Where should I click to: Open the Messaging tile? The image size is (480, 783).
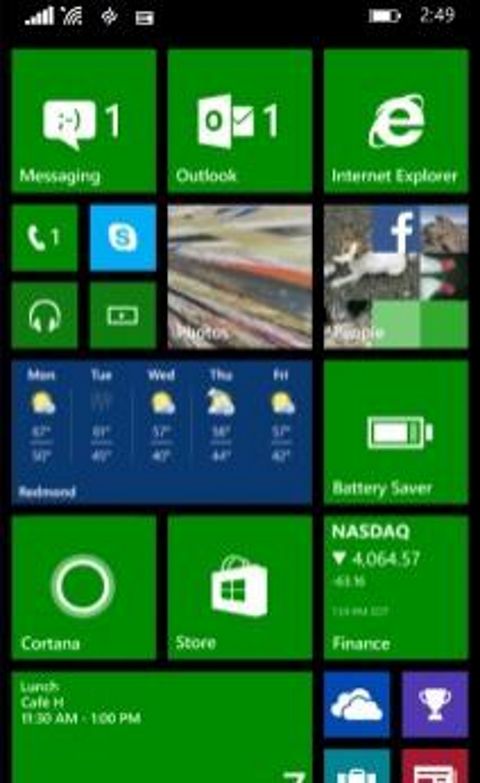point(84,120)
